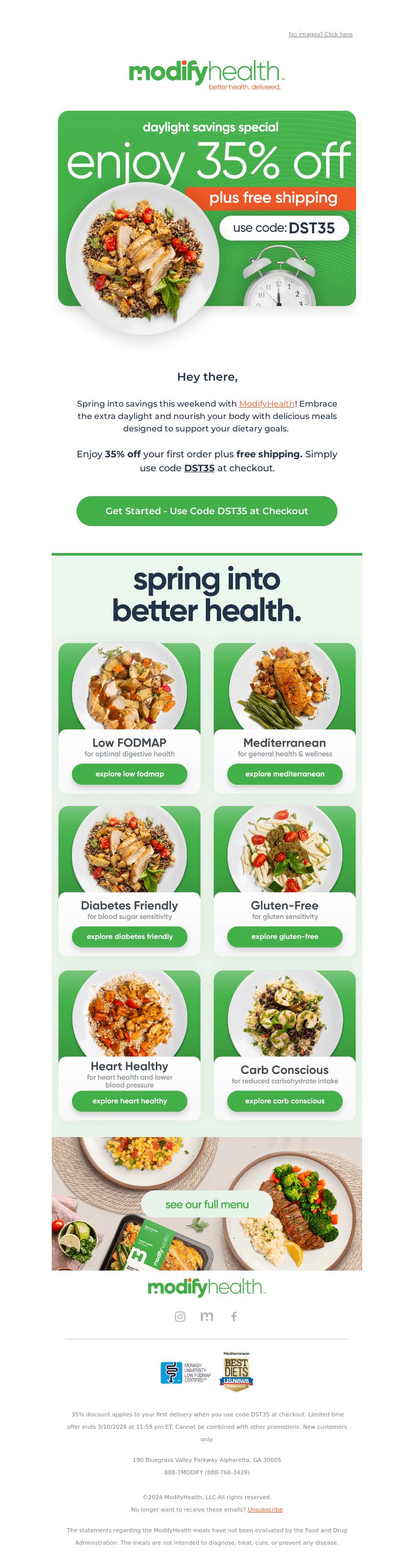Viewport: 414px width, 1568px height.
Task: Explore gluten-free meals
Action: tap(284, 936)
